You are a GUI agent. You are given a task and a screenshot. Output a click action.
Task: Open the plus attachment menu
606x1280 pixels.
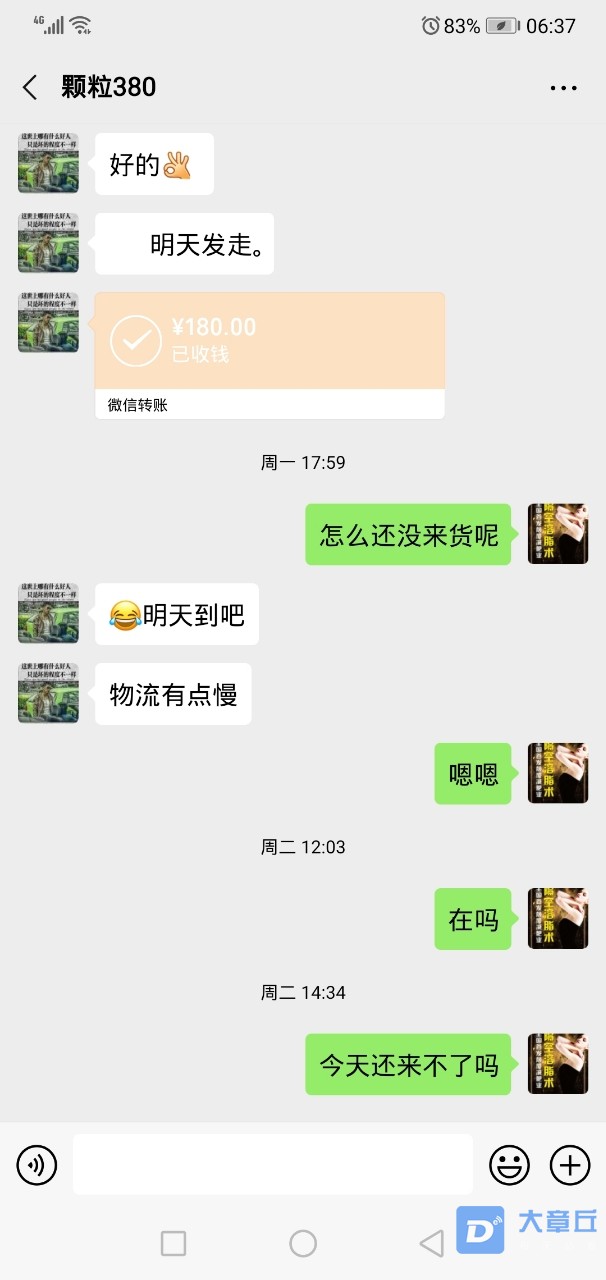(570, 1164)
